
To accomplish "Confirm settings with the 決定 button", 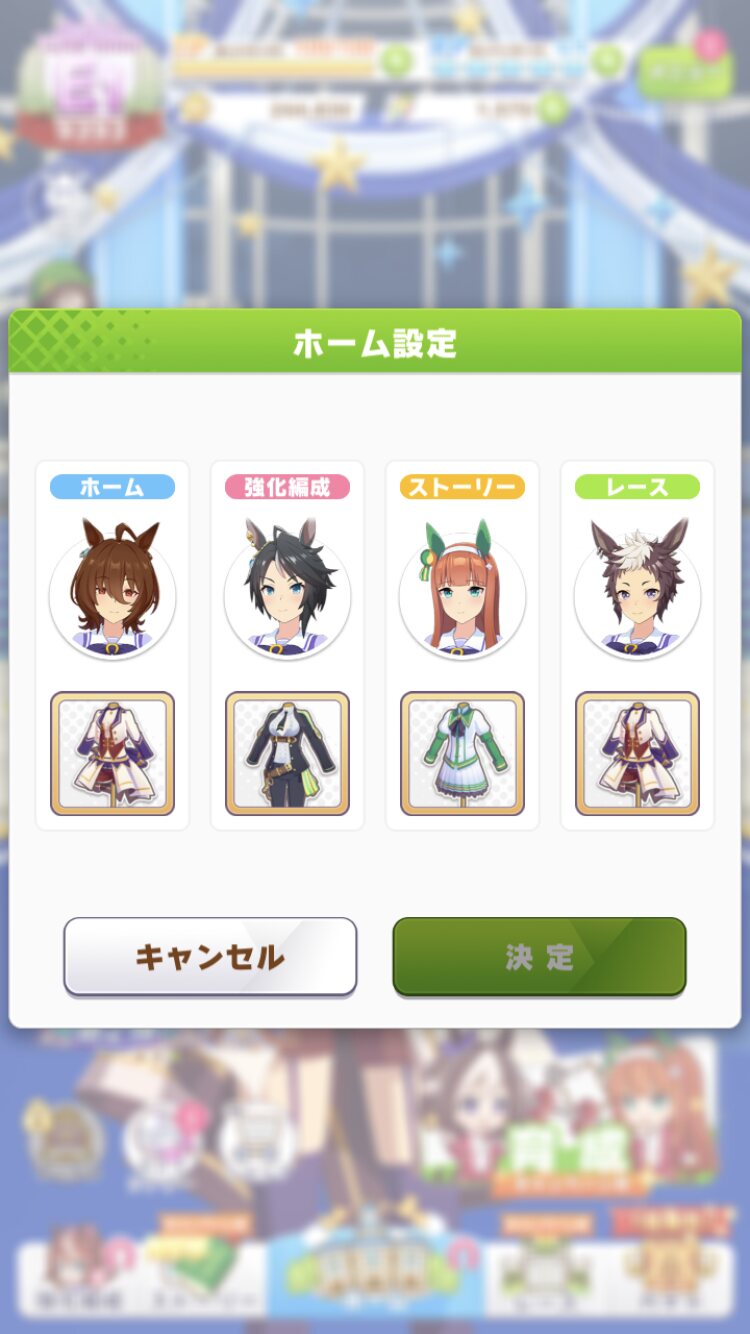I will (x=539, y=956).
